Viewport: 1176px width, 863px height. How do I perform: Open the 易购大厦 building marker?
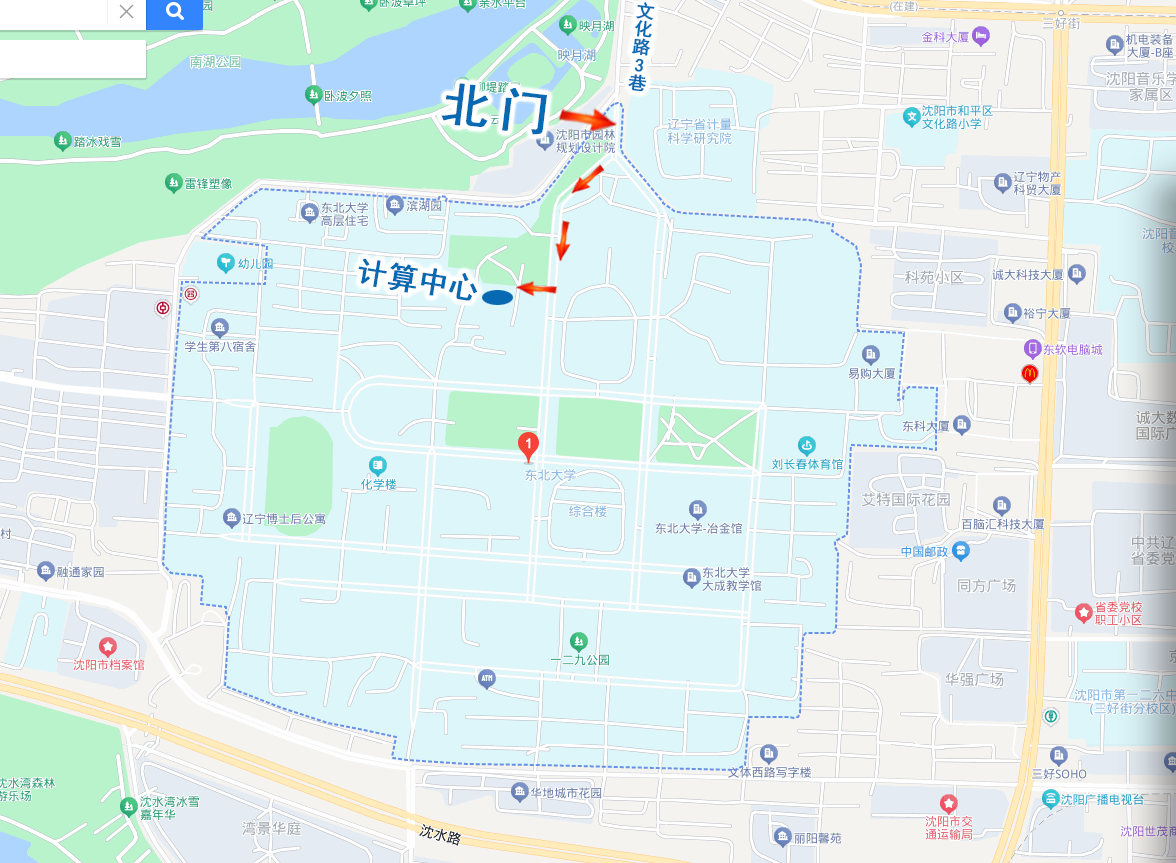871,355
